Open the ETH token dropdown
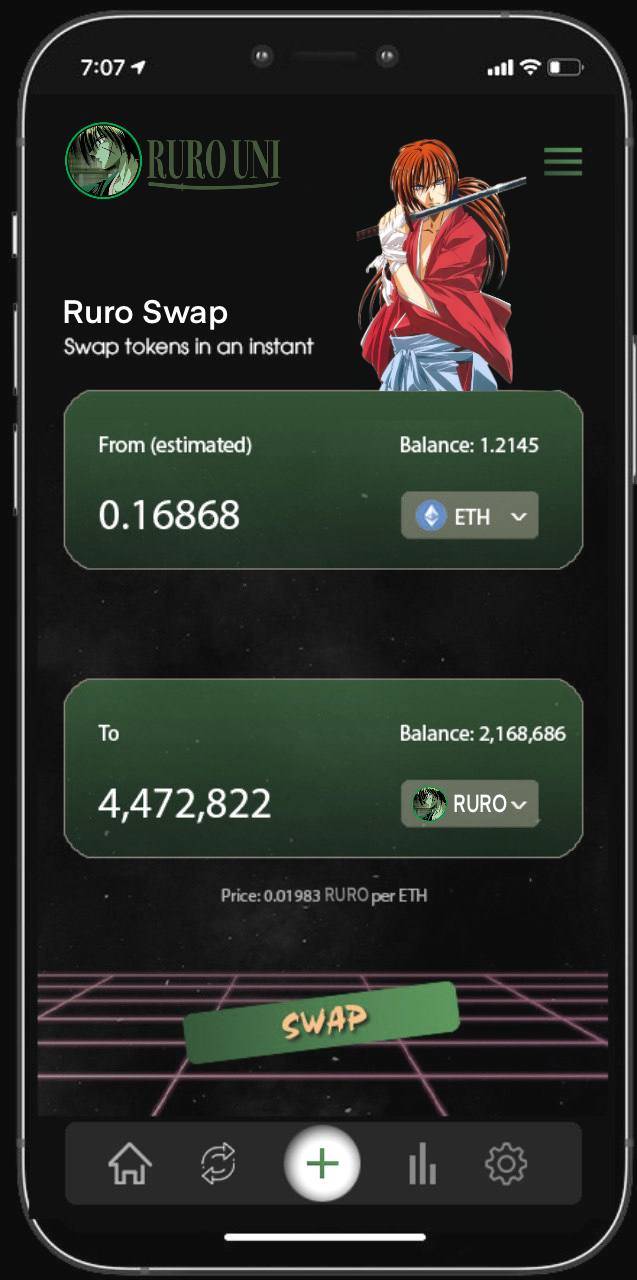This screenshot has height=1280, width=637. pyautogui.click(x=470, y=516)
